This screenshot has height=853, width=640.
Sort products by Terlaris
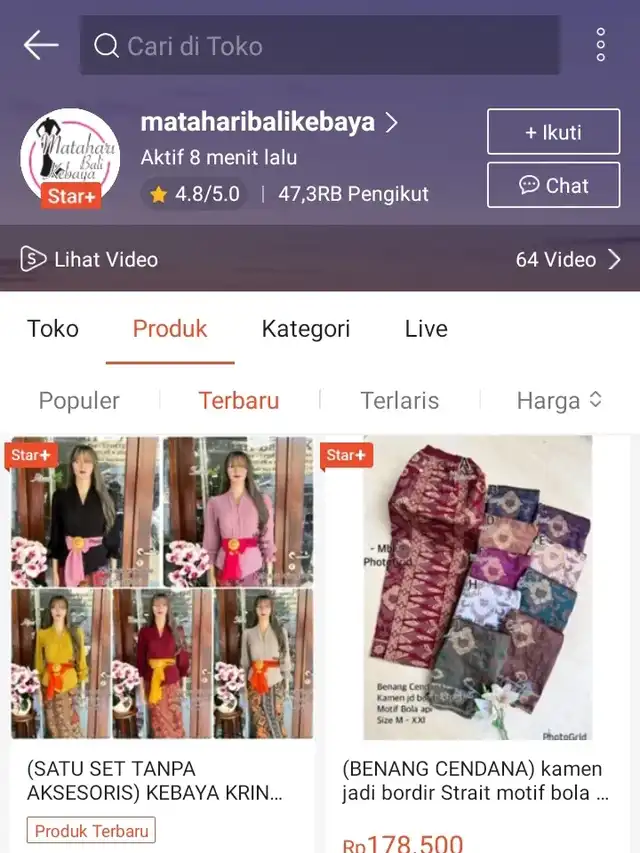pos(399,400)
